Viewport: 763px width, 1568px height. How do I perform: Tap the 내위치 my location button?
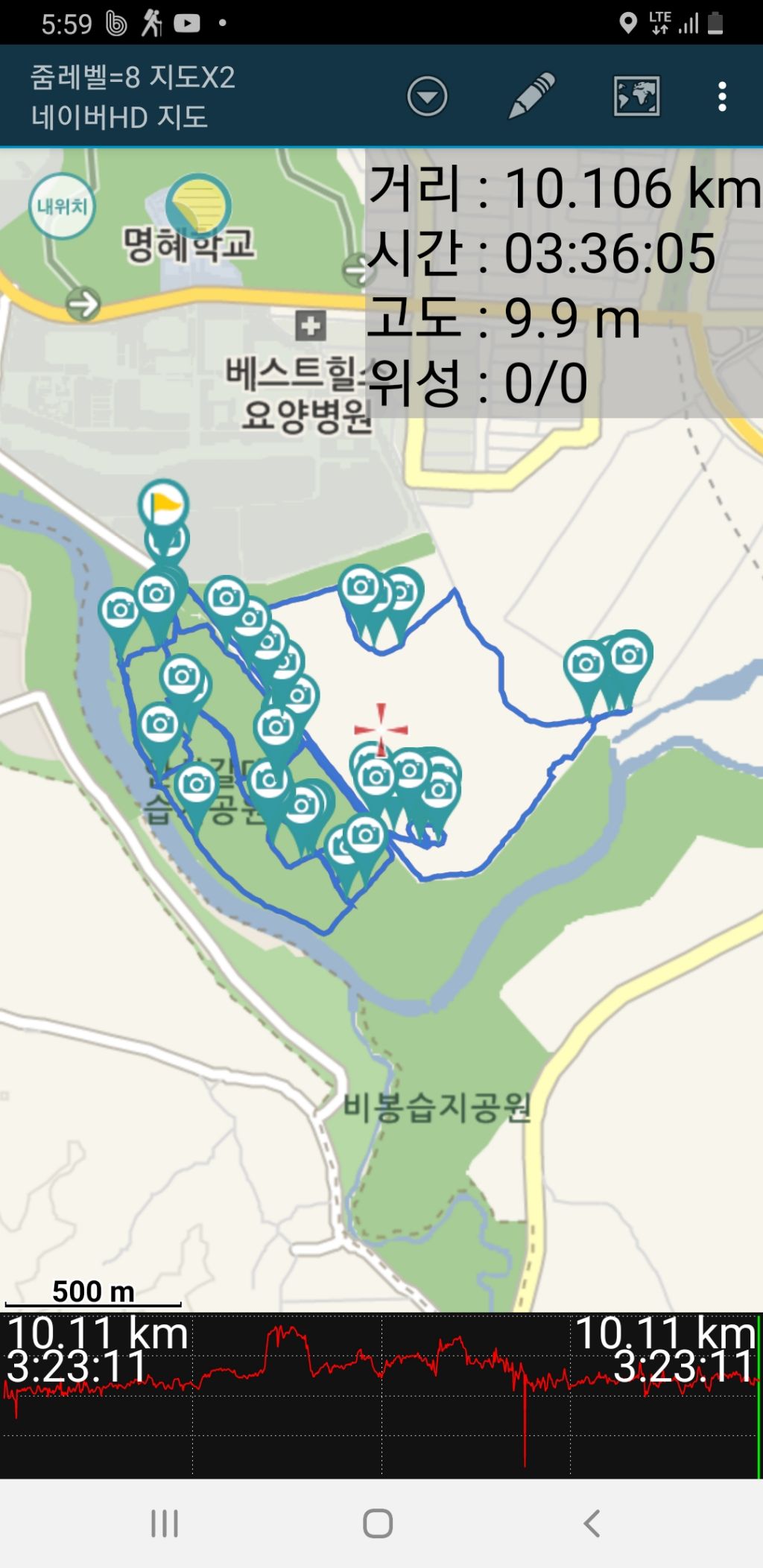(x=62, y=206)
